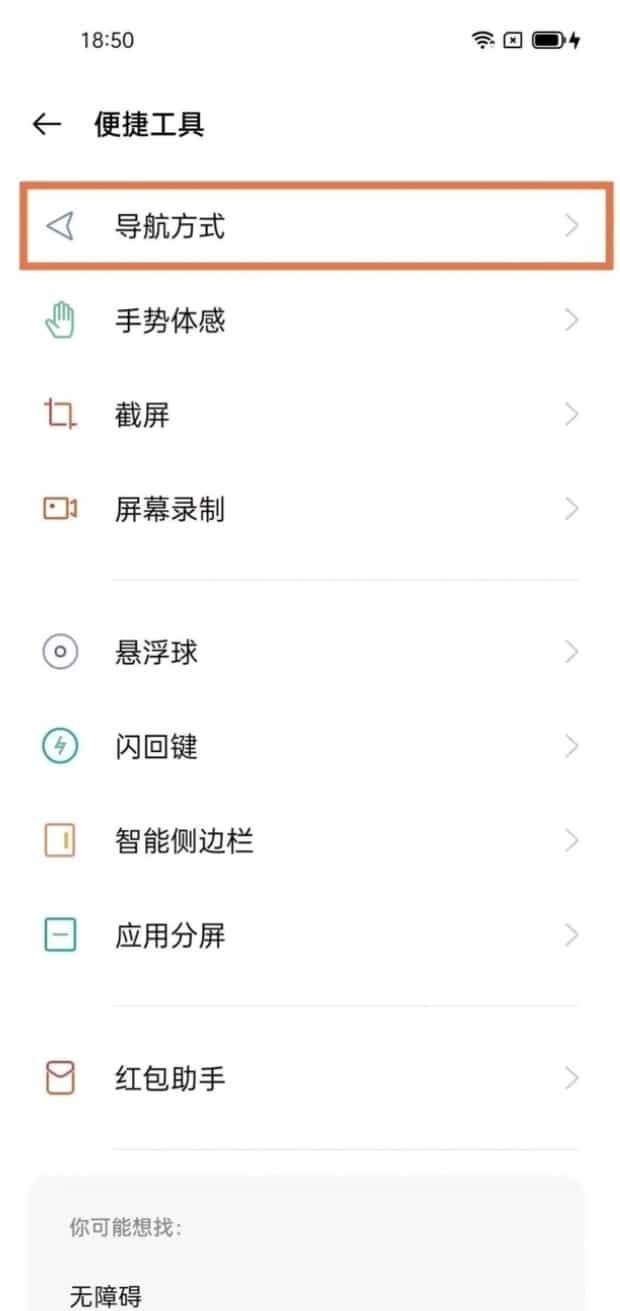Open 智能侧边栏 settings
The width and height of the screenshot is (620, 1311).
coord(310,841)
